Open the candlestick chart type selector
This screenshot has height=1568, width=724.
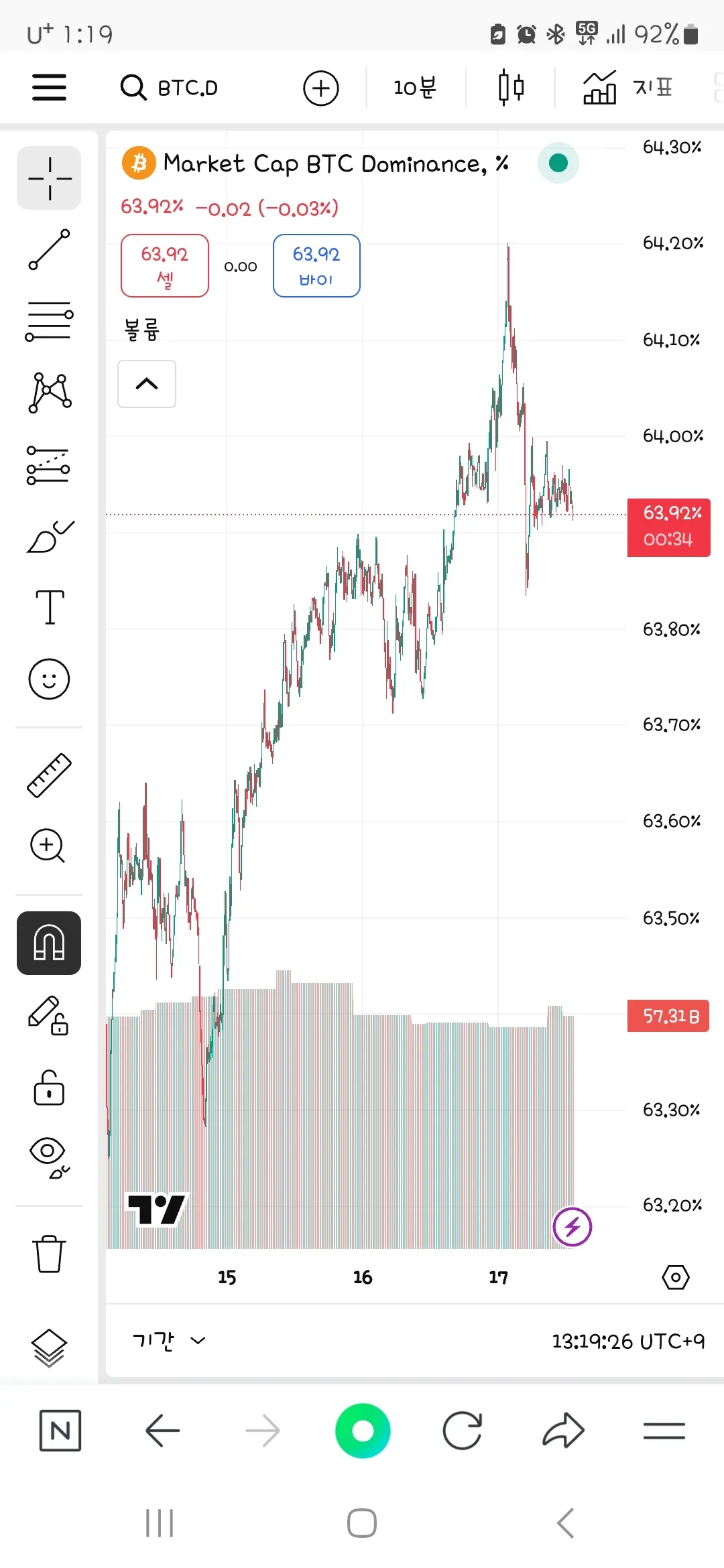click(x=511, y=87)
